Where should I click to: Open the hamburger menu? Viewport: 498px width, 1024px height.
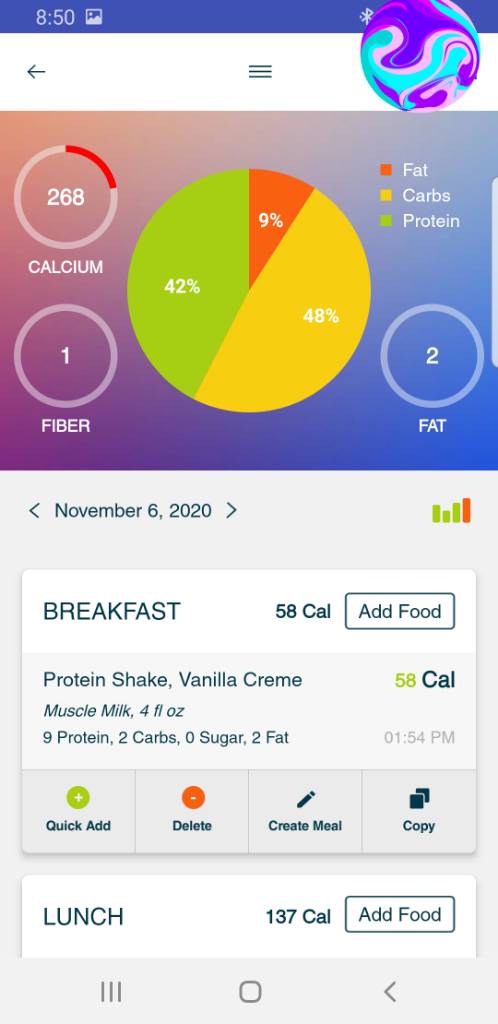click(260, 72)
